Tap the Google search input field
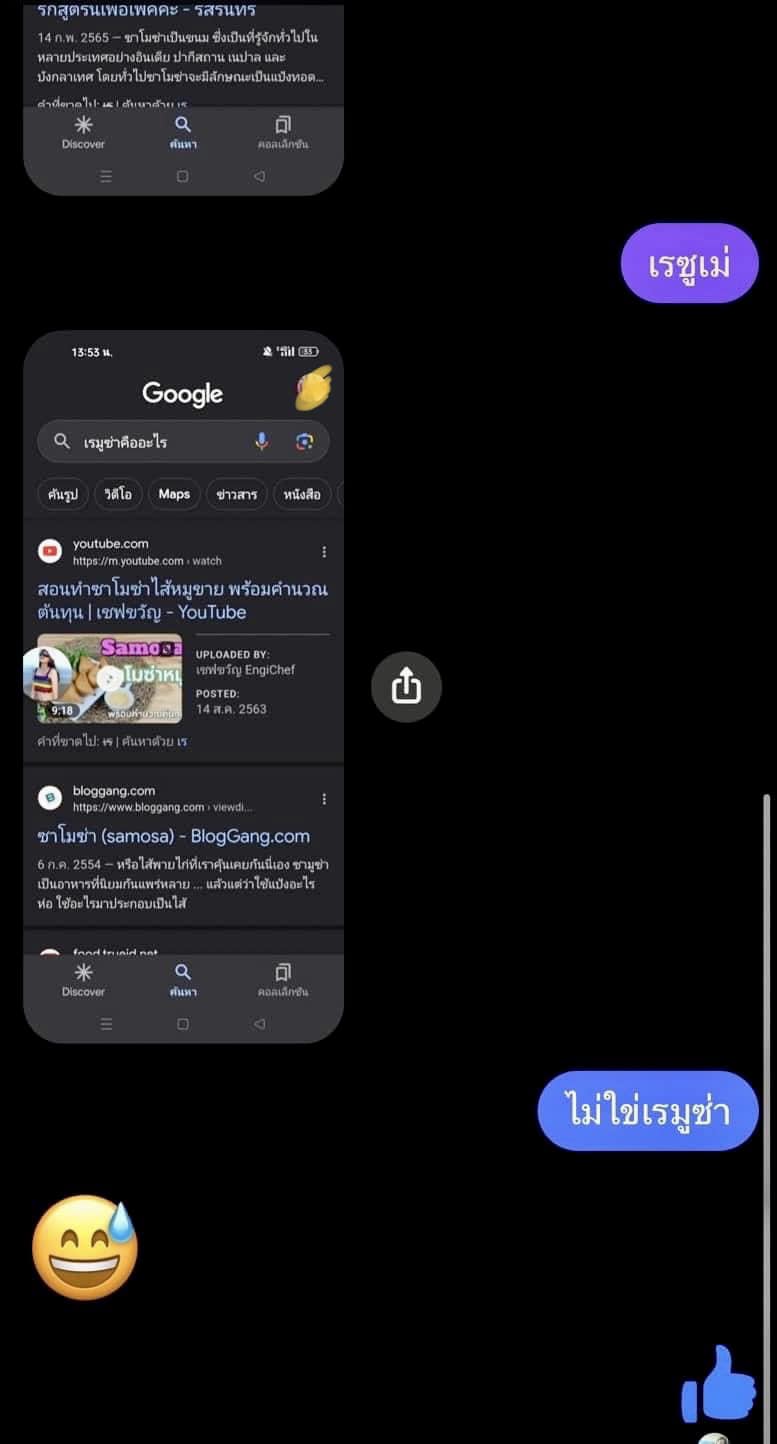 click(x=160, y=441)
